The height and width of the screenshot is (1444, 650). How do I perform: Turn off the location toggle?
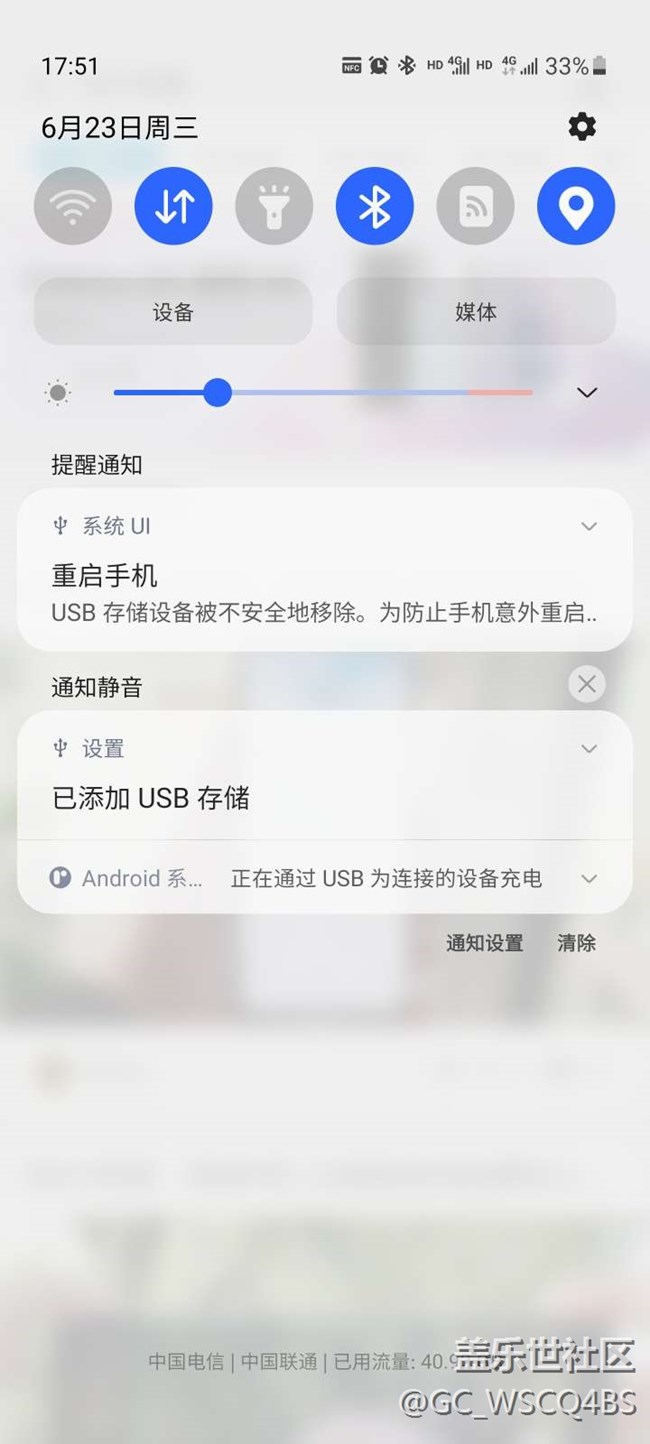click(576, 206)
